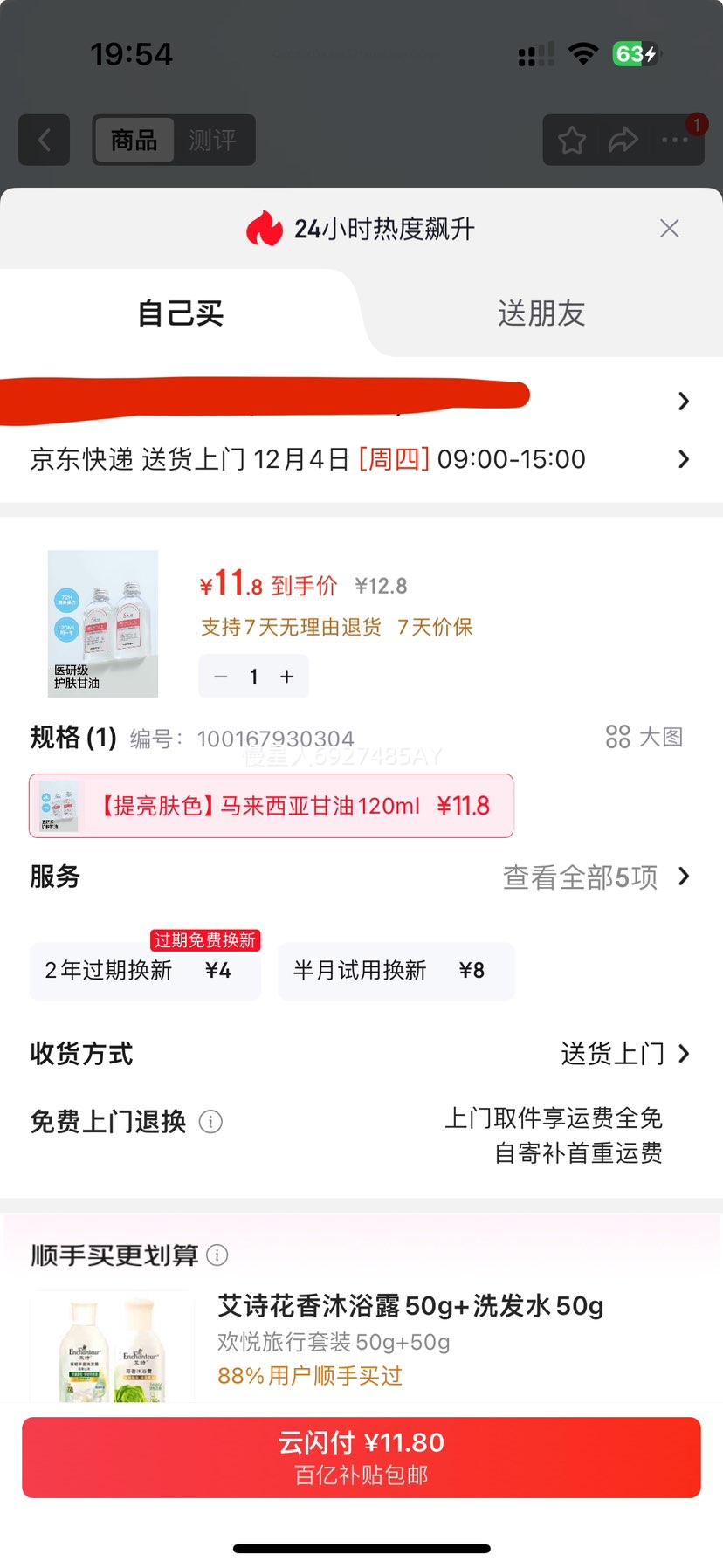This screenshot has width=723, height=1568.
Task: Select the 半月试用换新 ¥8 service option
Action: click(x=396, y=971)
